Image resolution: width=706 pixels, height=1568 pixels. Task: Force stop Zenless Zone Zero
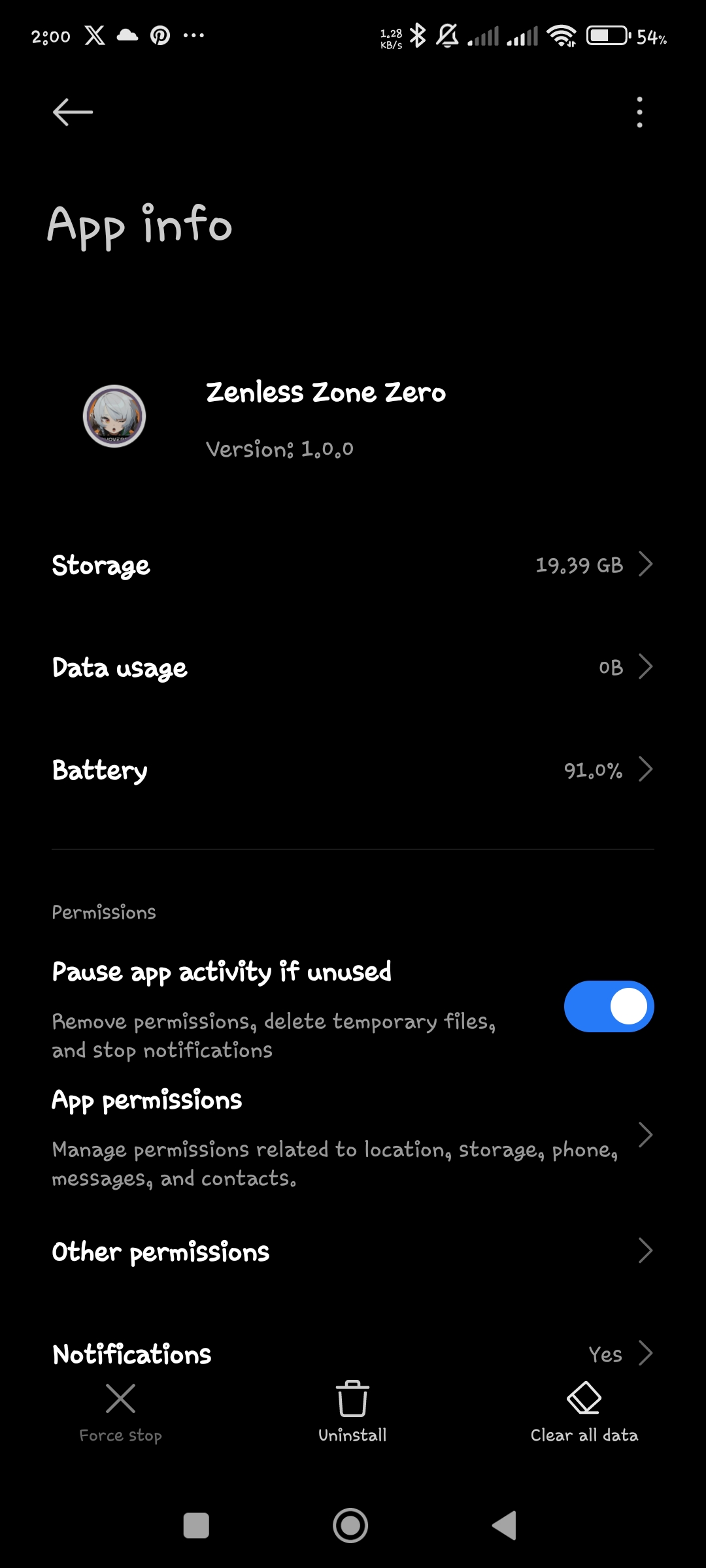(x=120, y=1413)
